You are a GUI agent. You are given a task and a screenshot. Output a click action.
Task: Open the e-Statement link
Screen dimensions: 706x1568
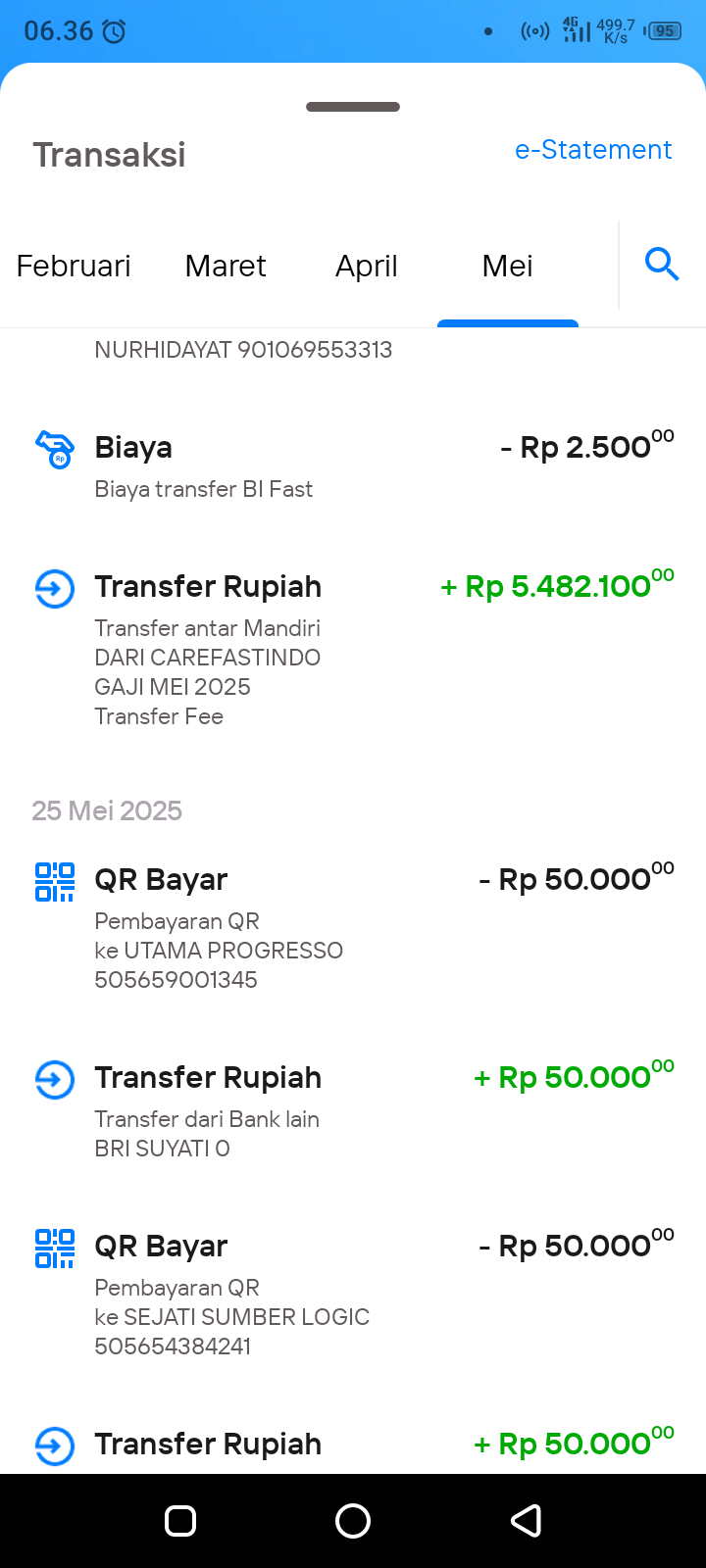593,150
